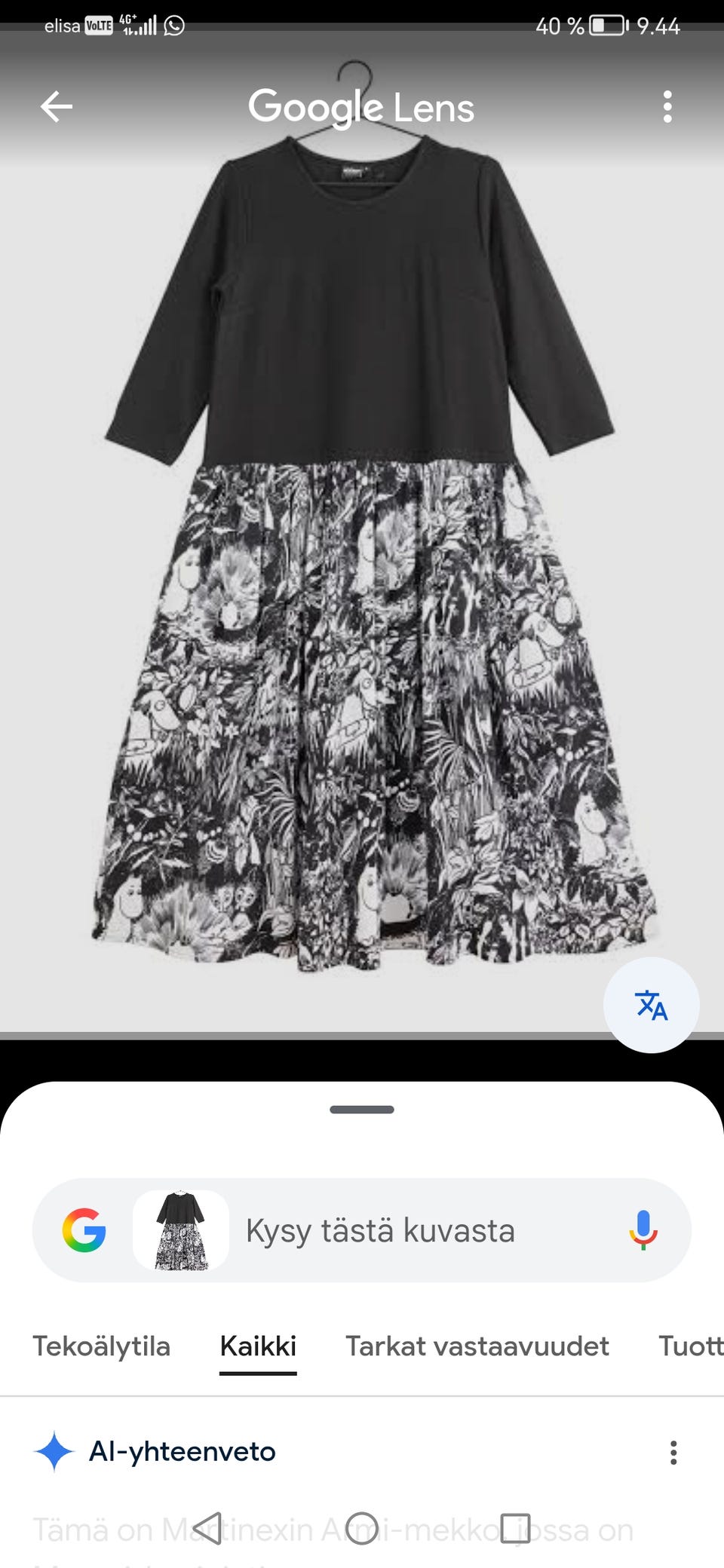Image resolution: width=724 pixels, height=1568 pixels.
Task: Switch to the Tekoälytila tab
Action: point(101,1346)
